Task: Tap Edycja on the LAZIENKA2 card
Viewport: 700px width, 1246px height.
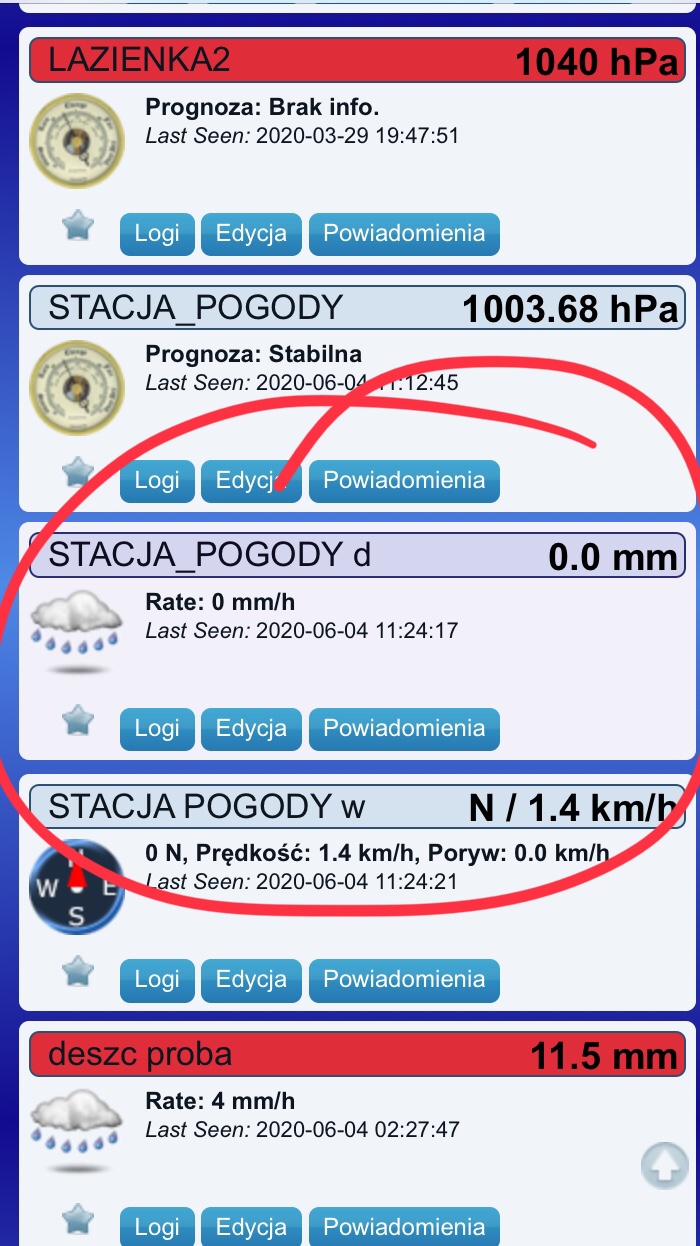Action: 251,234
